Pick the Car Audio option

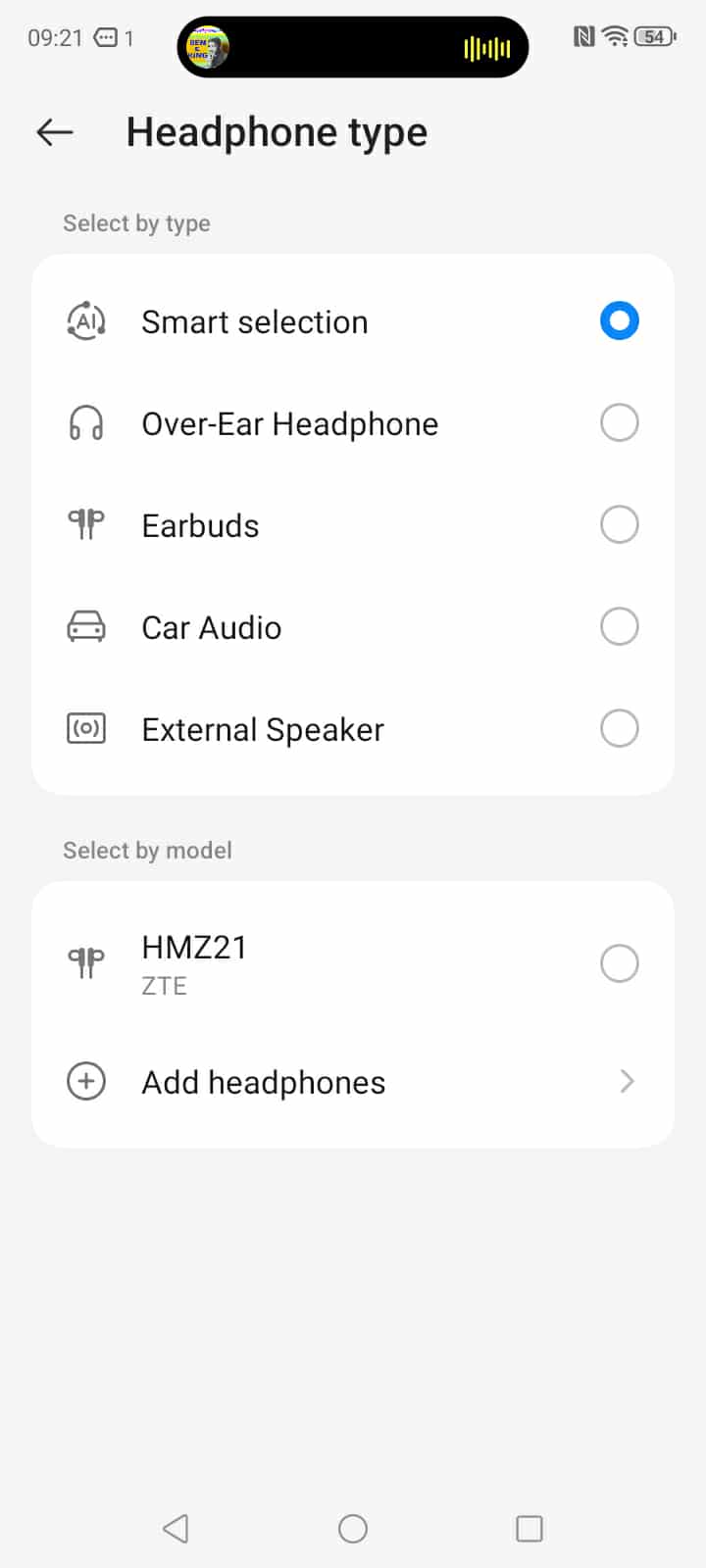(x=619, y=627)
